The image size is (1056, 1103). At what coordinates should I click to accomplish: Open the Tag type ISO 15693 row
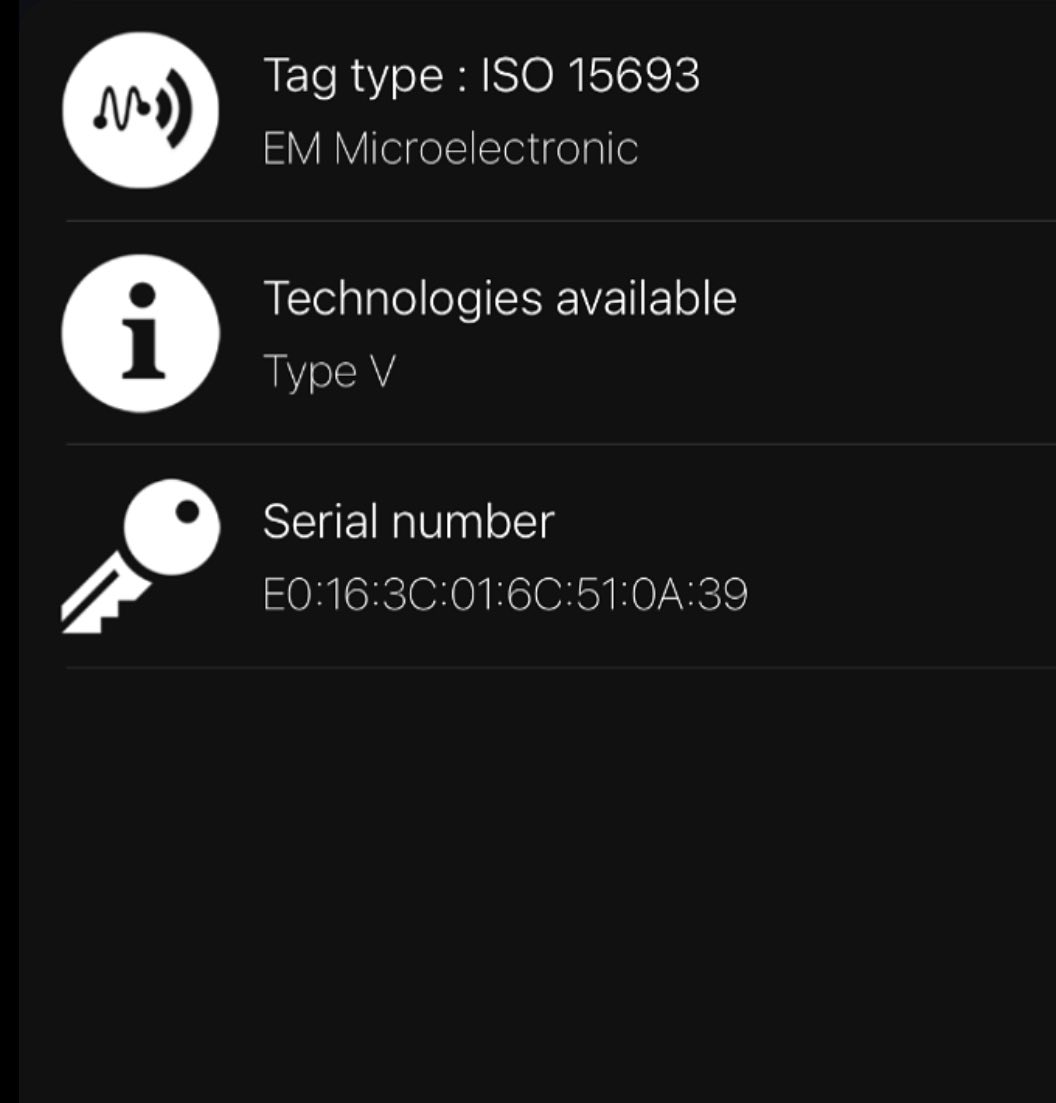coord(480,110)
